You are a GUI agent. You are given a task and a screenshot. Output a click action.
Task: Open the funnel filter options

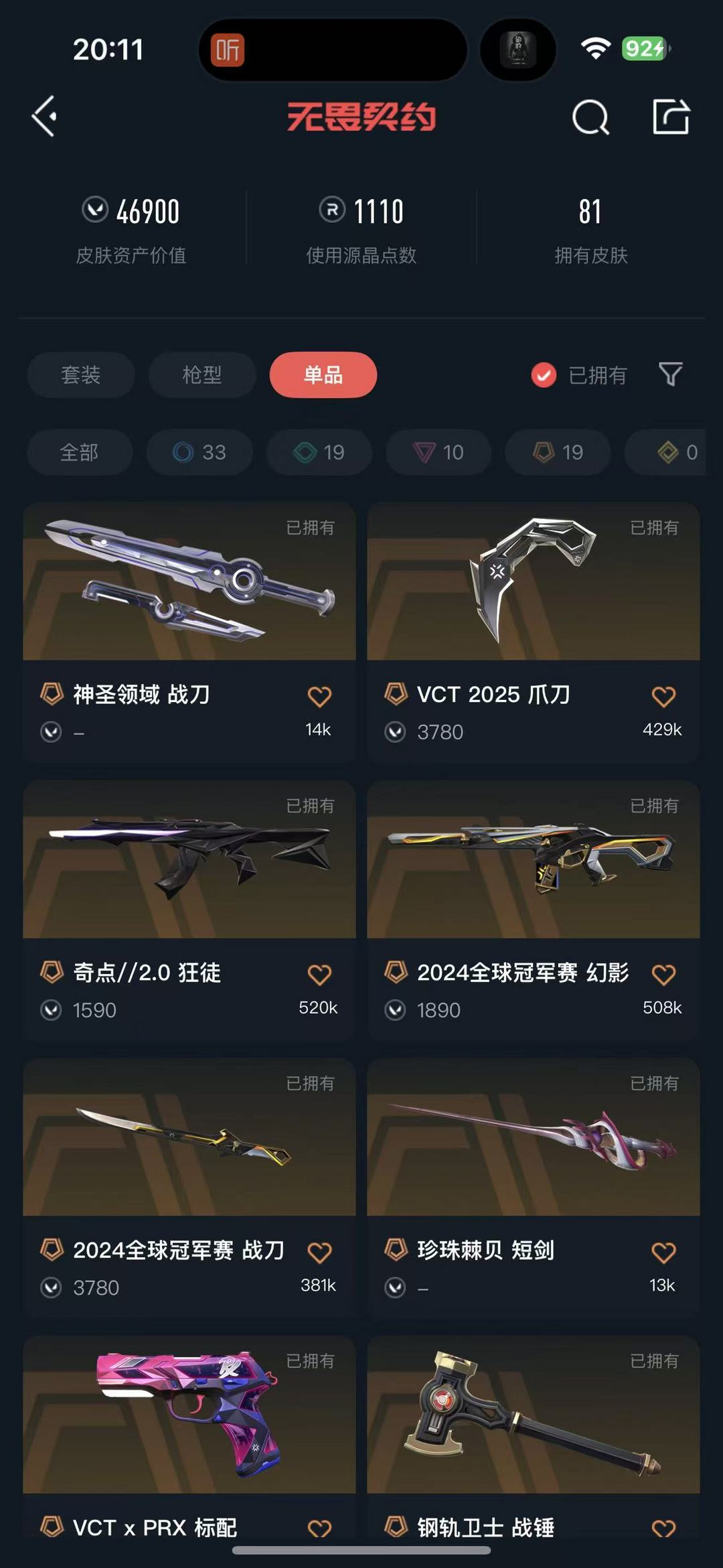coord(670,374)
